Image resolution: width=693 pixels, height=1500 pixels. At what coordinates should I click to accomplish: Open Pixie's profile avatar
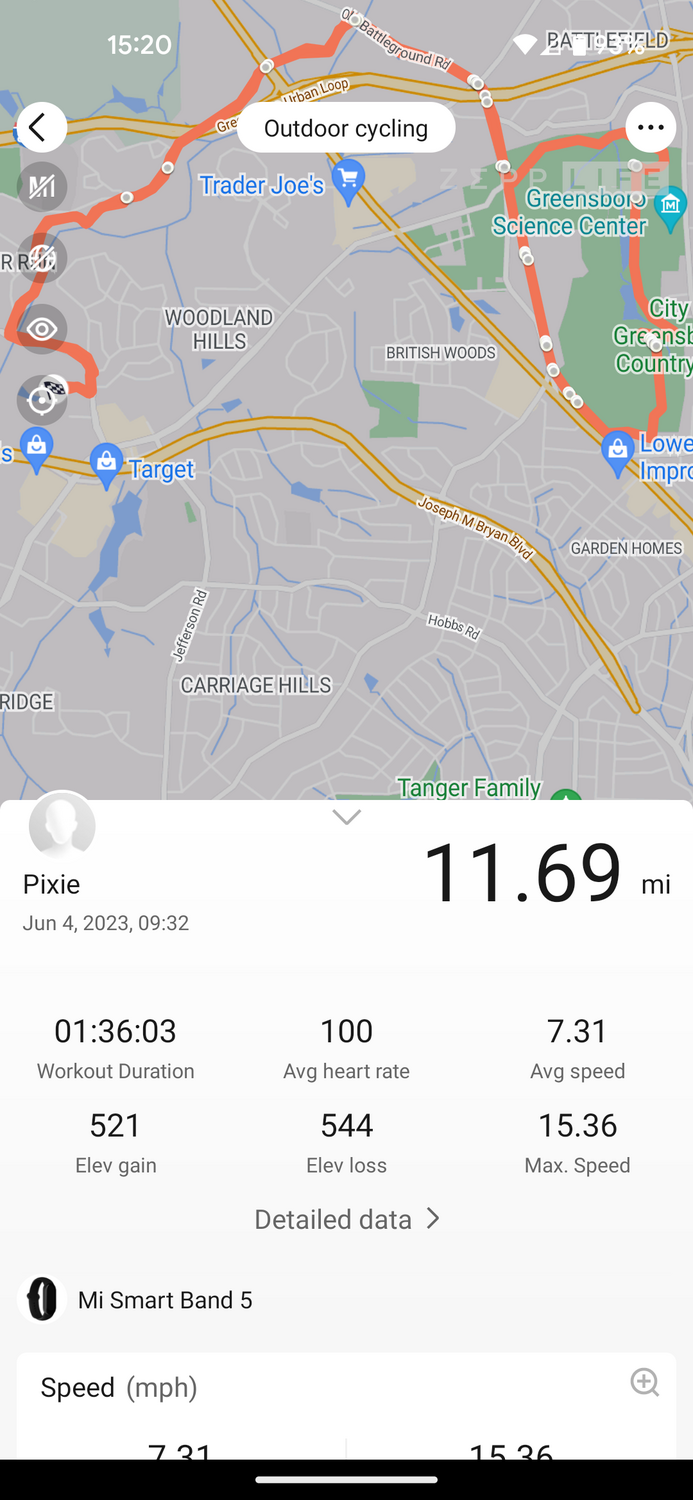[62, 826]
